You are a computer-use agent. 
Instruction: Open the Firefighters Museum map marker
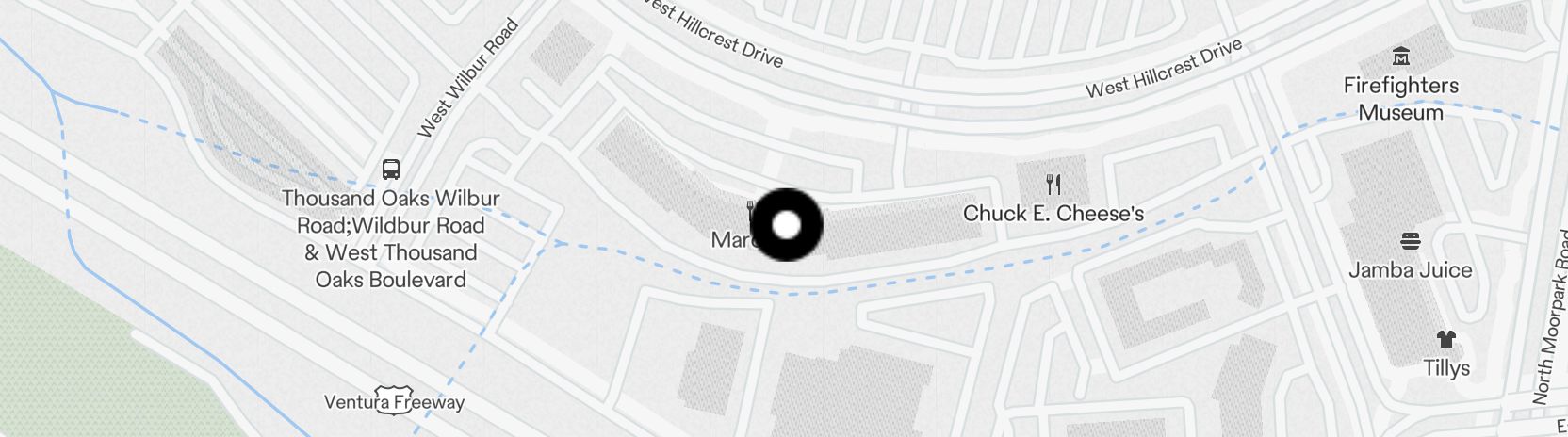(x=1400, y=57)
